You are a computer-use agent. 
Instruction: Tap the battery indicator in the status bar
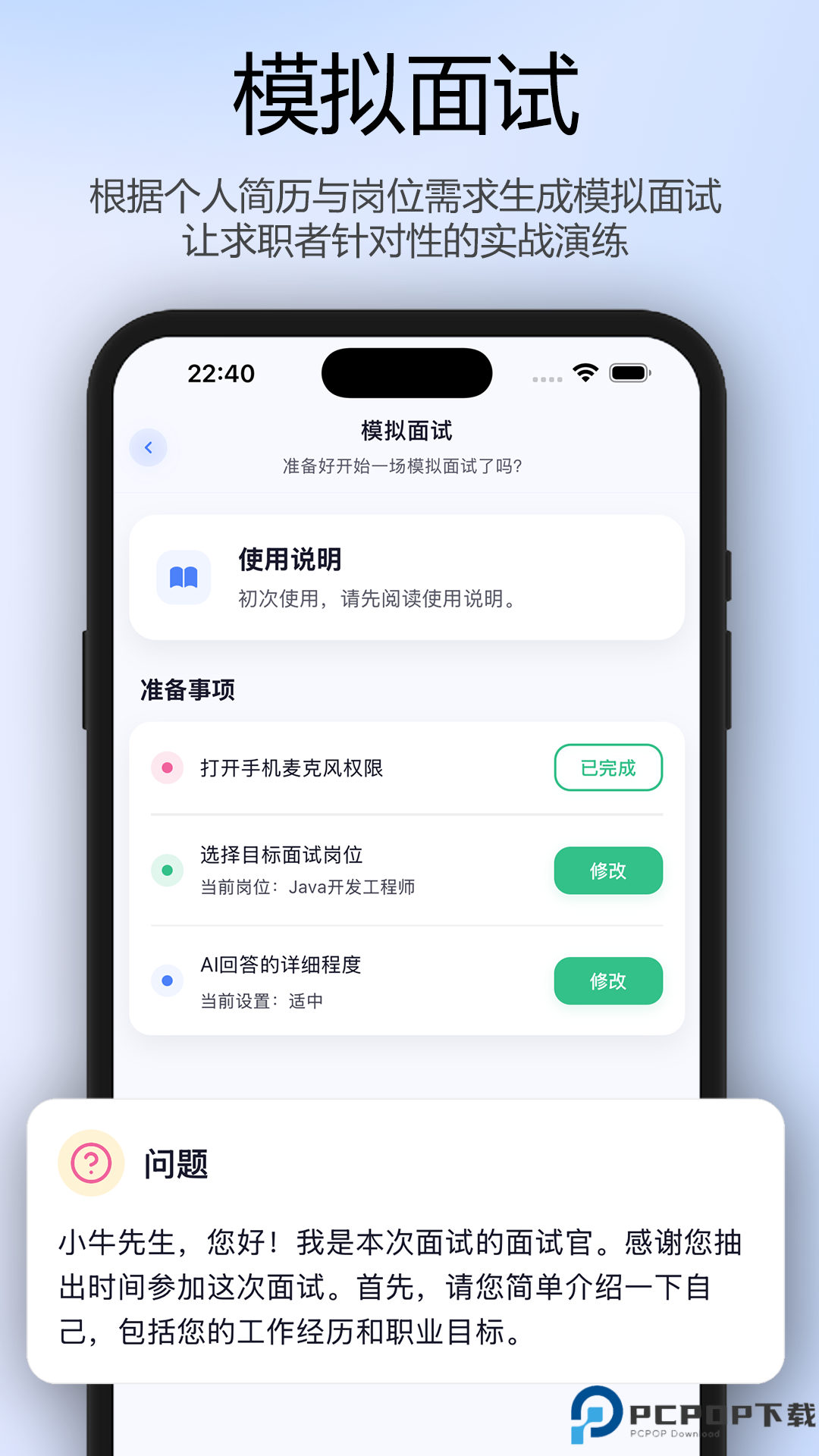[629, 373]
